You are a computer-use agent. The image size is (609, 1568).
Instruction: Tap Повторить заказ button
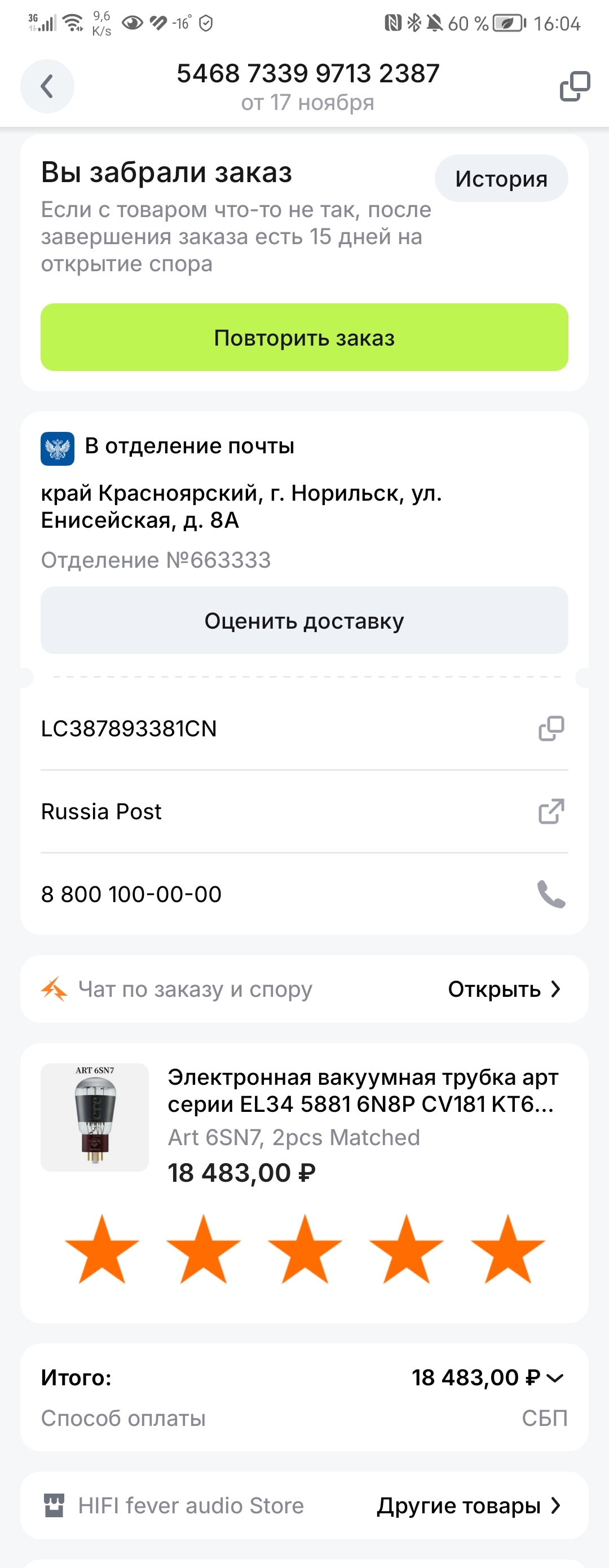tap(304, 337)
